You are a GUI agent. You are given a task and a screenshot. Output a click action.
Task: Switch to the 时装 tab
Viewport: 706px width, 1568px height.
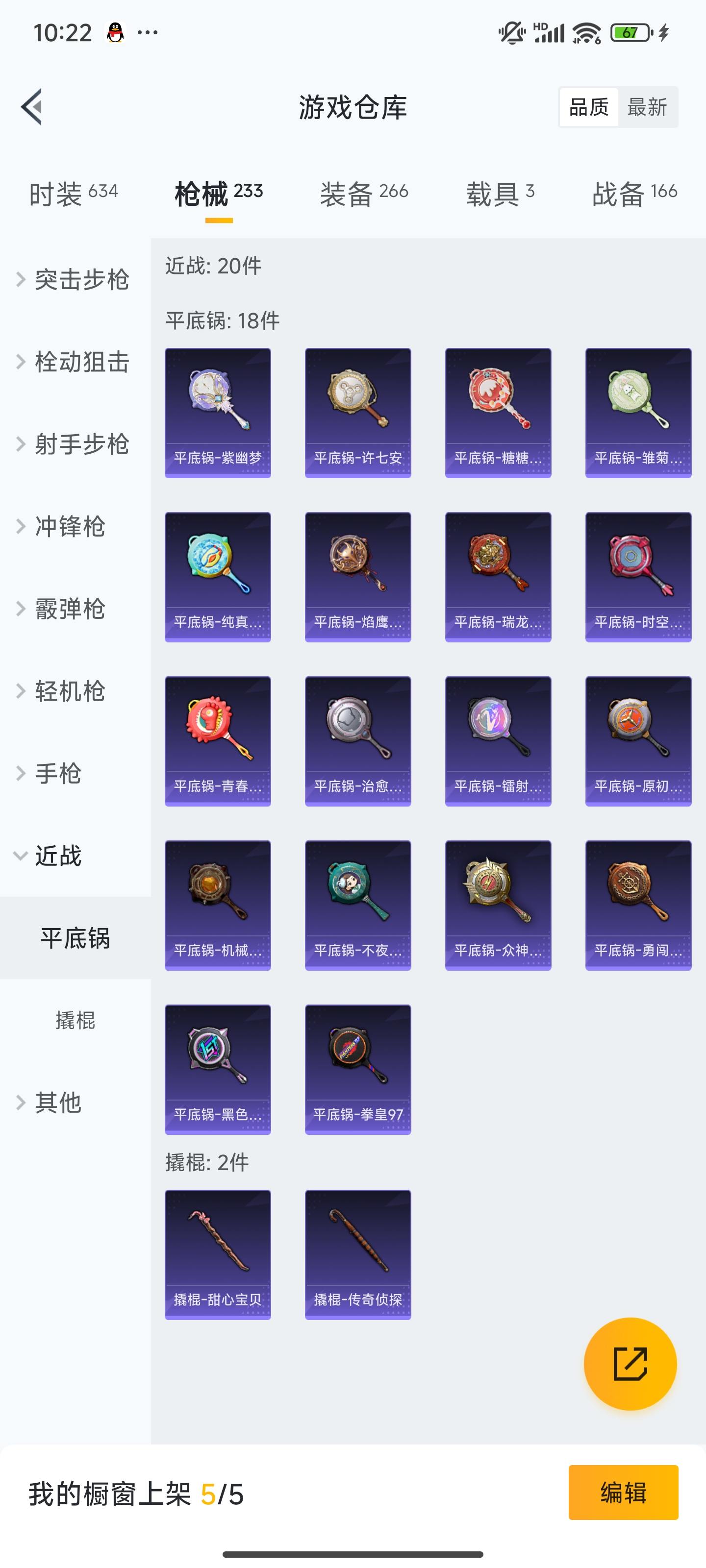click(73, 194)
